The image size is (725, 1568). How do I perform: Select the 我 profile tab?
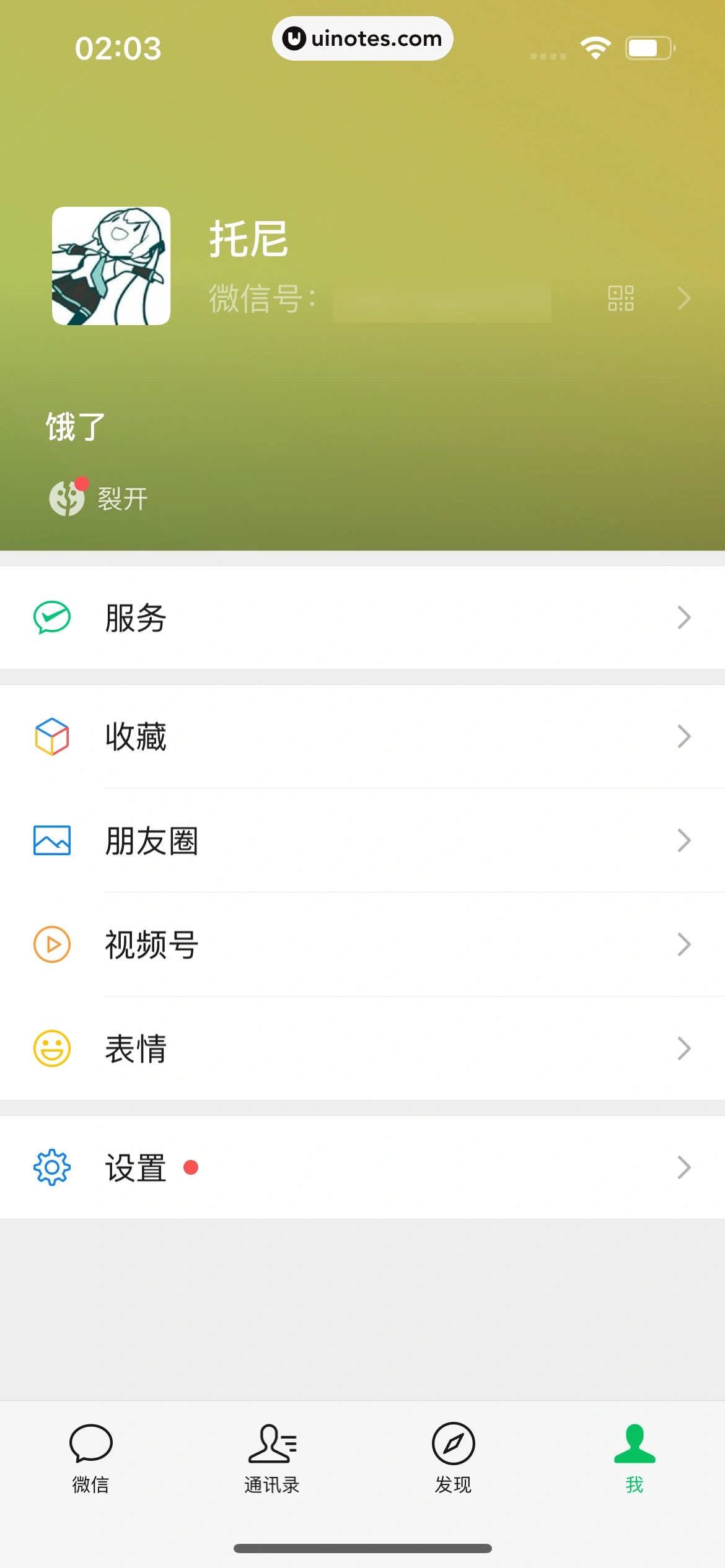coord(635,1458)
